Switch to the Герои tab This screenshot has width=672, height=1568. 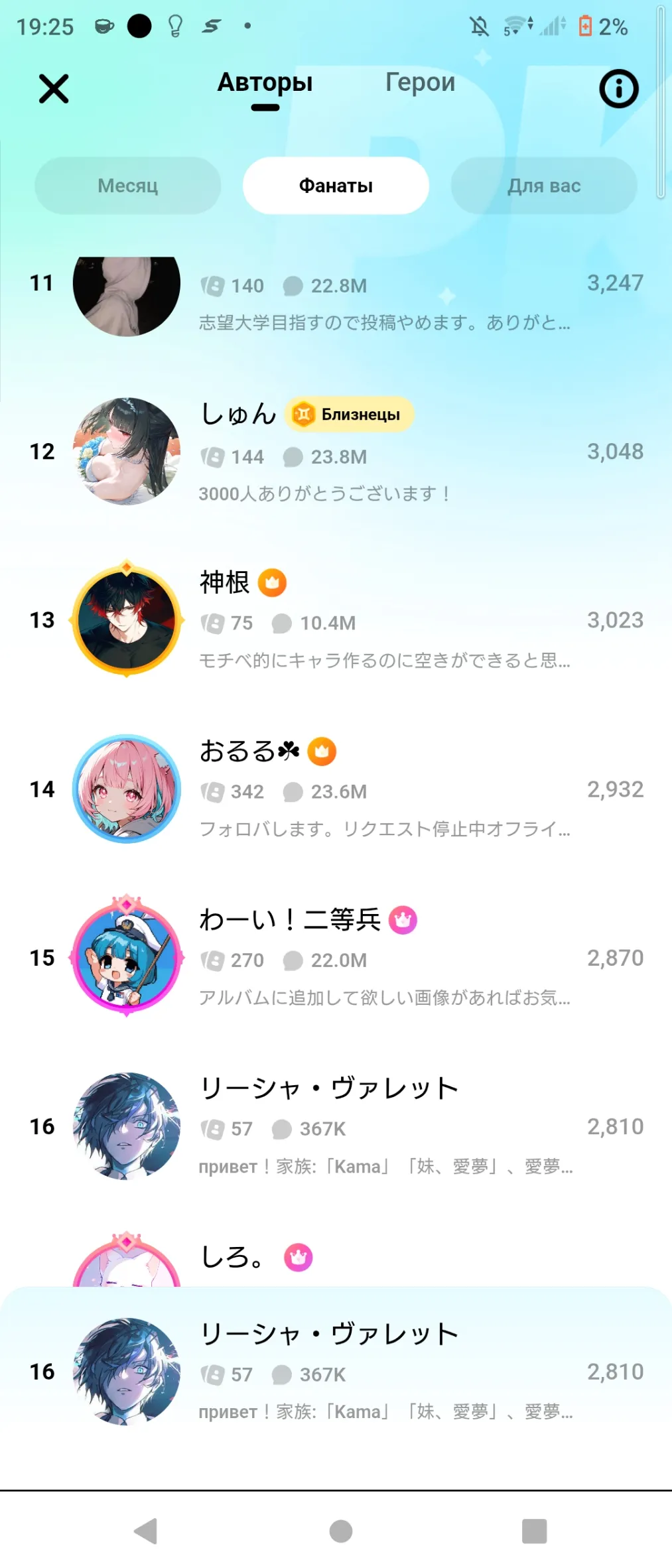click(420, 83)
